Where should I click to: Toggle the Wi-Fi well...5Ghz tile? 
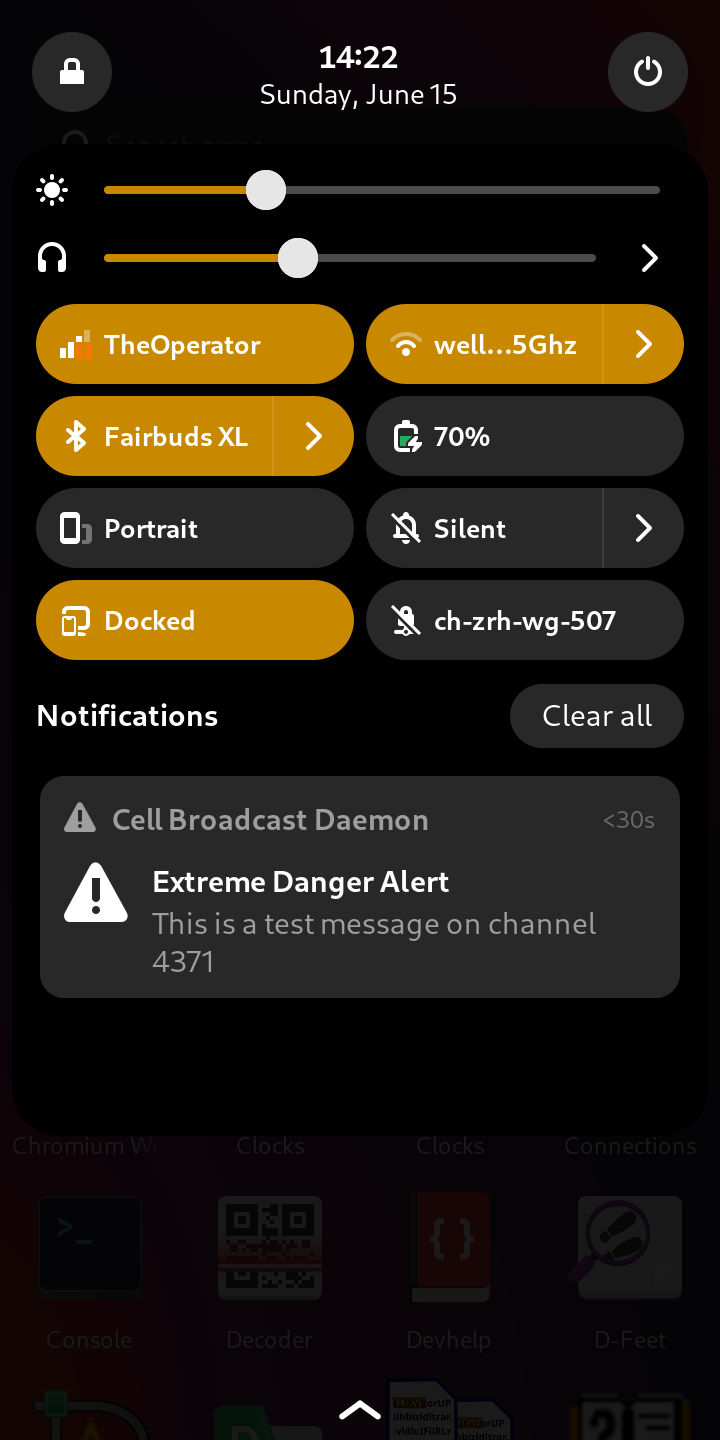485,344
